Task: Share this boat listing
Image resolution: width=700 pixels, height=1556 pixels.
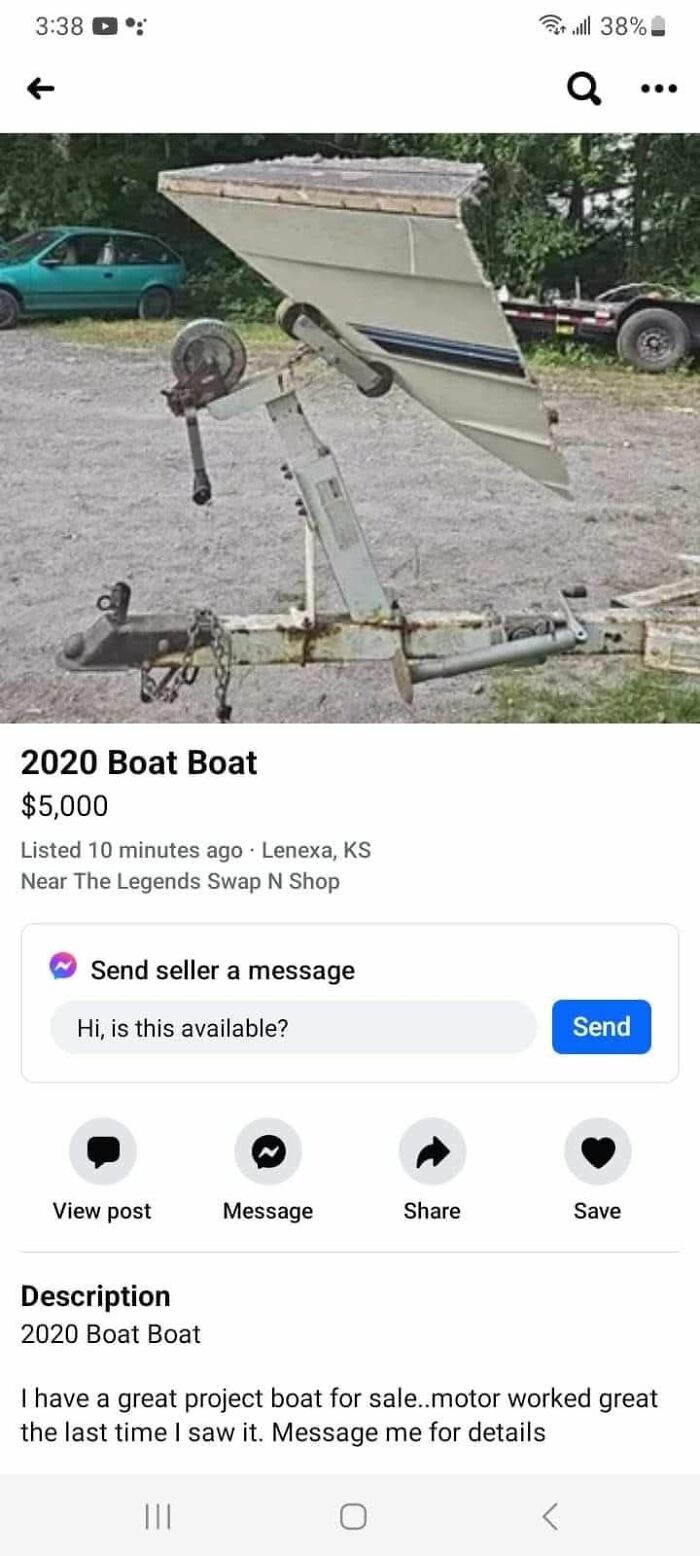Action: (x=432, y=1152)
